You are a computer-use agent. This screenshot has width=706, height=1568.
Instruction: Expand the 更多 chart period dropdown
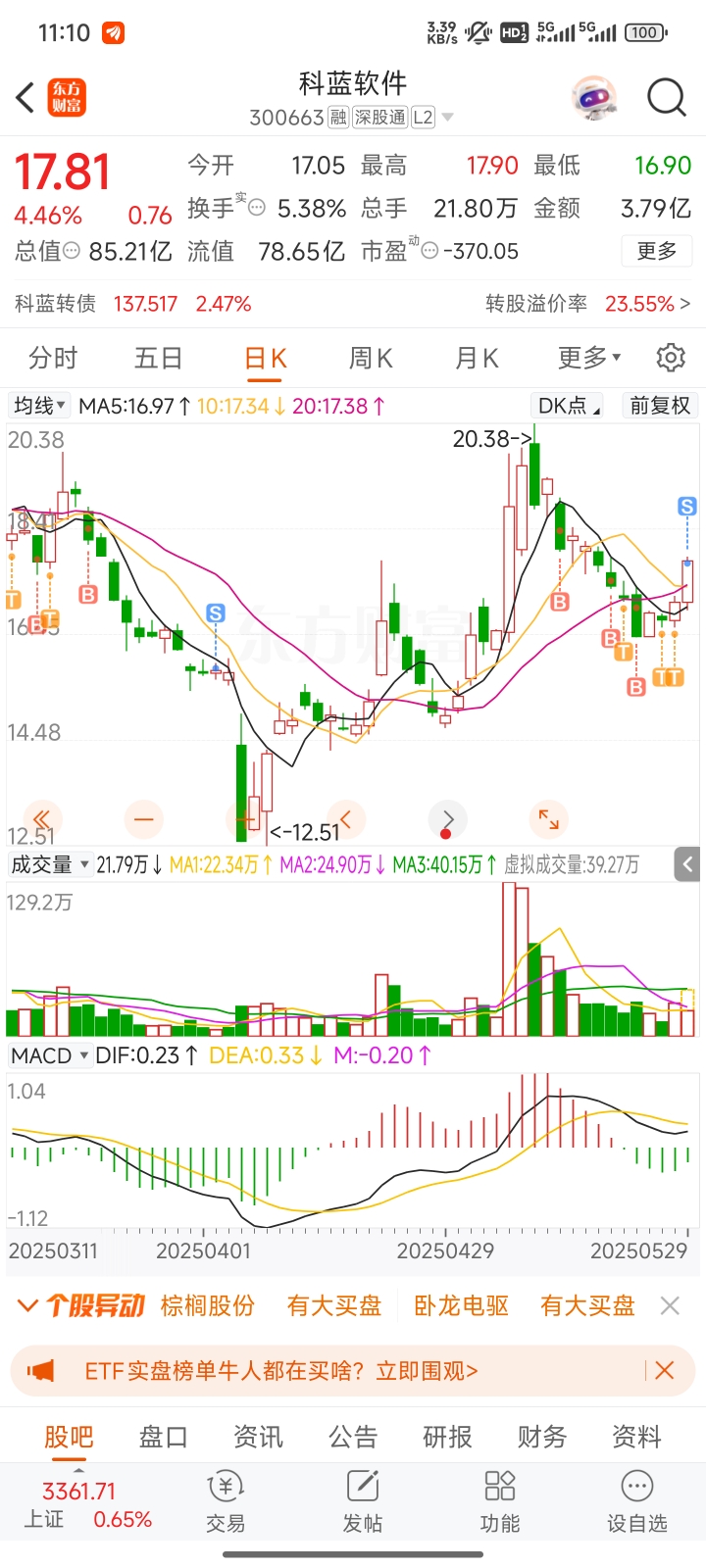click(x=588, y=359)
